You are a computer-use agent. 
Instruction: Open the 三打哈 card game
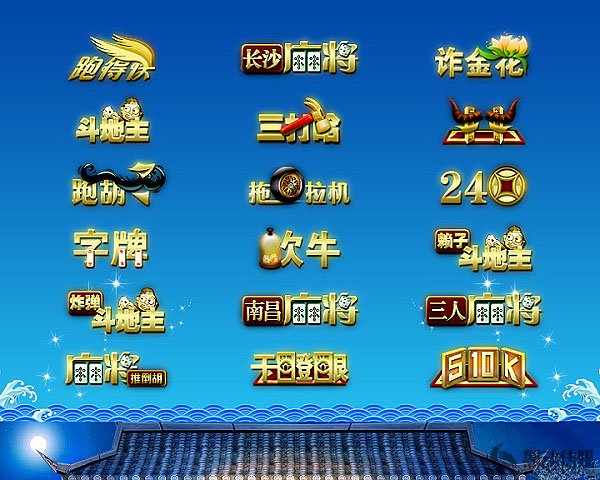[x=300, y=124]
